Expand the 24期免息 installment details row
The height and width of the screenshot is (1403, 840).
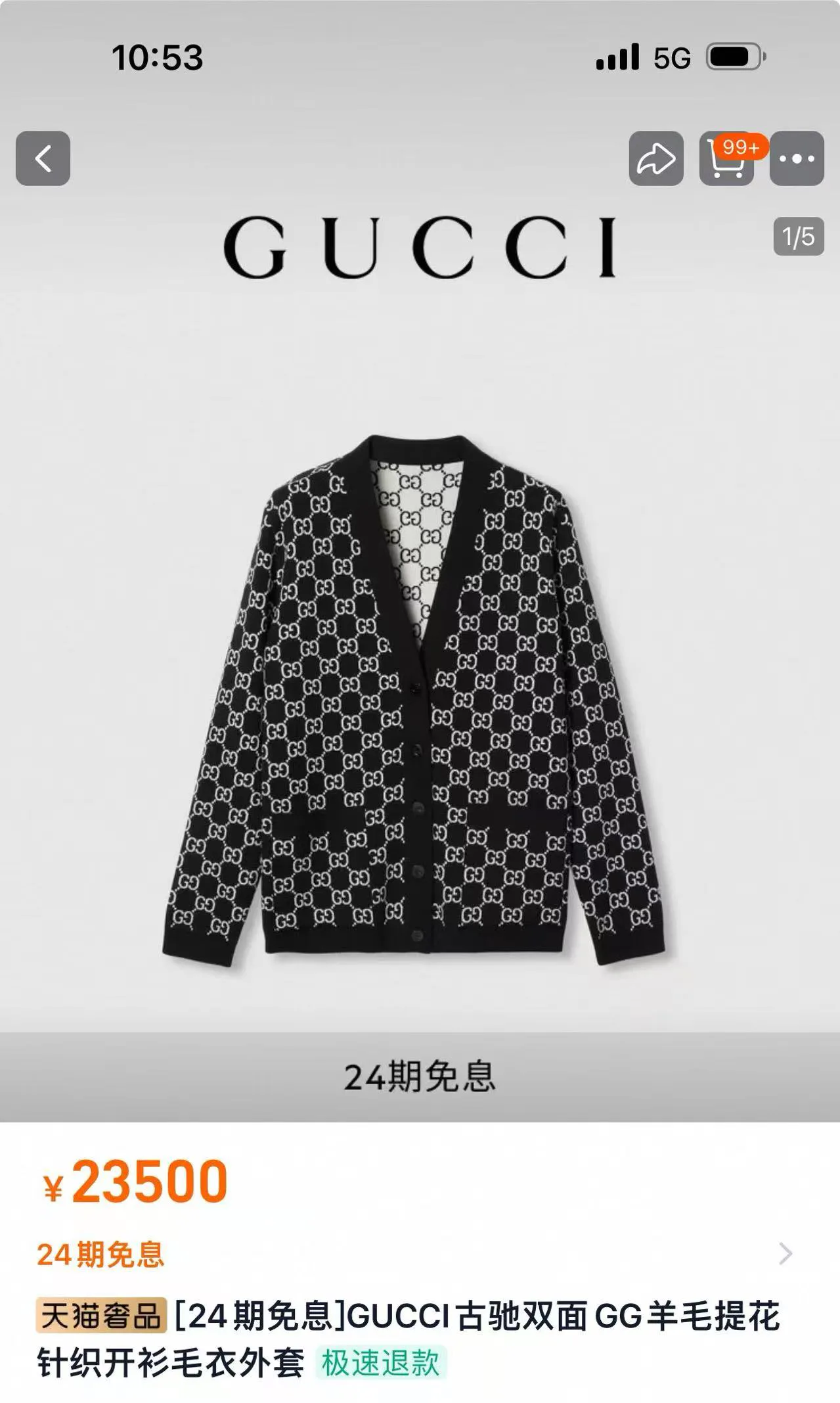point(420,1254)
